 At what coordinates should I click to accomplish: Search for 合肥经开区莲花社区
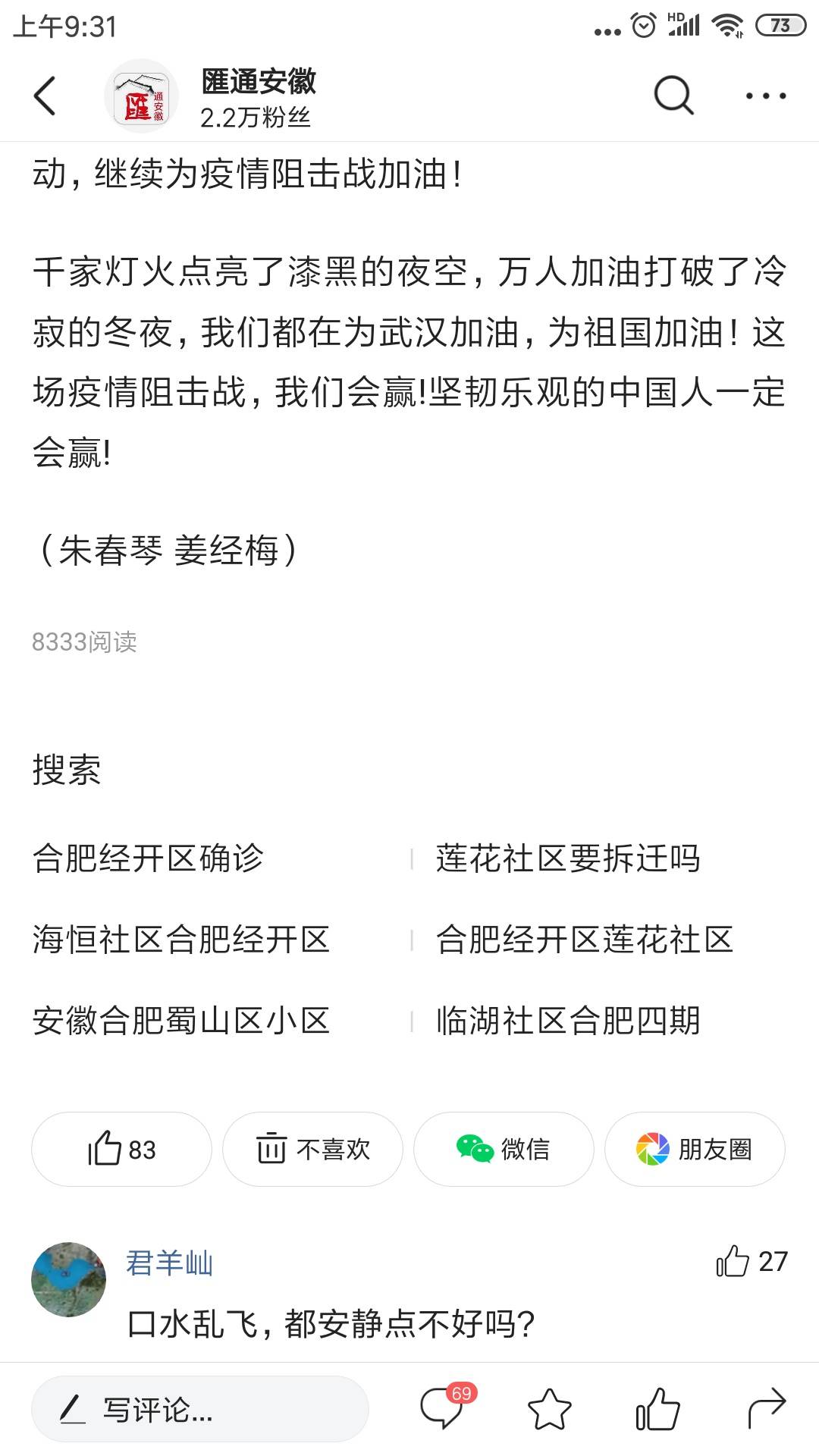pos(585,940)
